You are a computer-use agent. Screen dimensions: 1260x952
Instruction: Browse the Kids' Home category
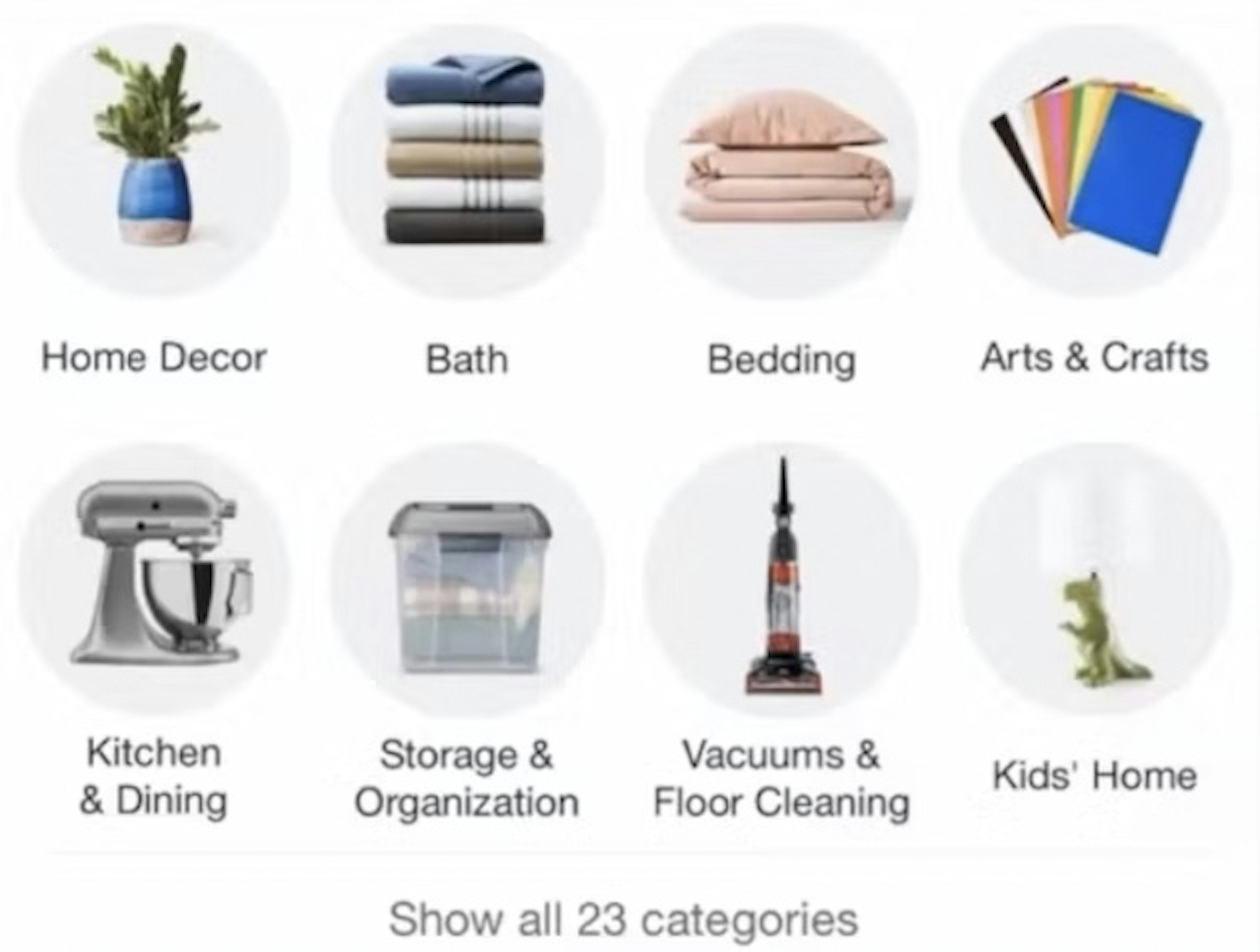tap(1094, 578)
